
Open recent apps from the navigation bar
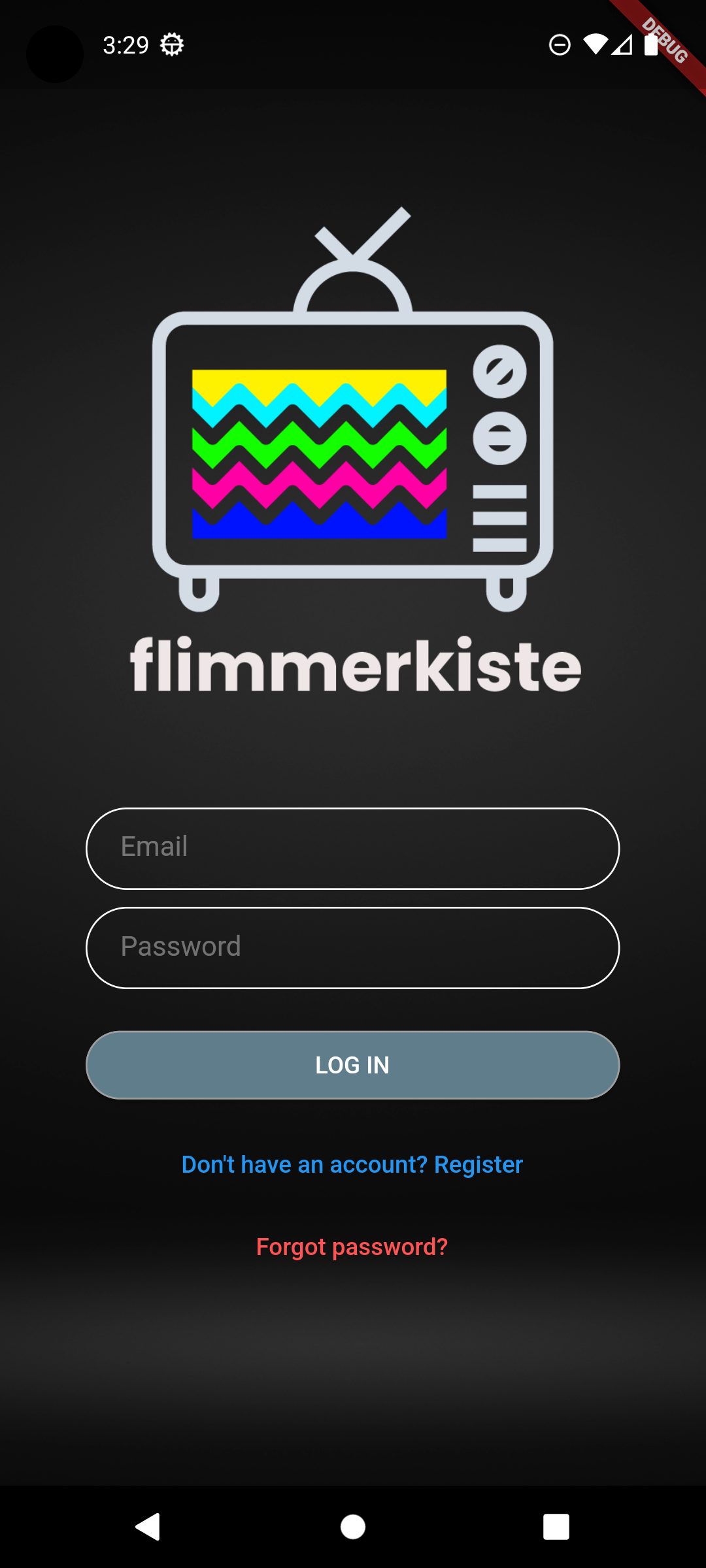(556, 1527)
